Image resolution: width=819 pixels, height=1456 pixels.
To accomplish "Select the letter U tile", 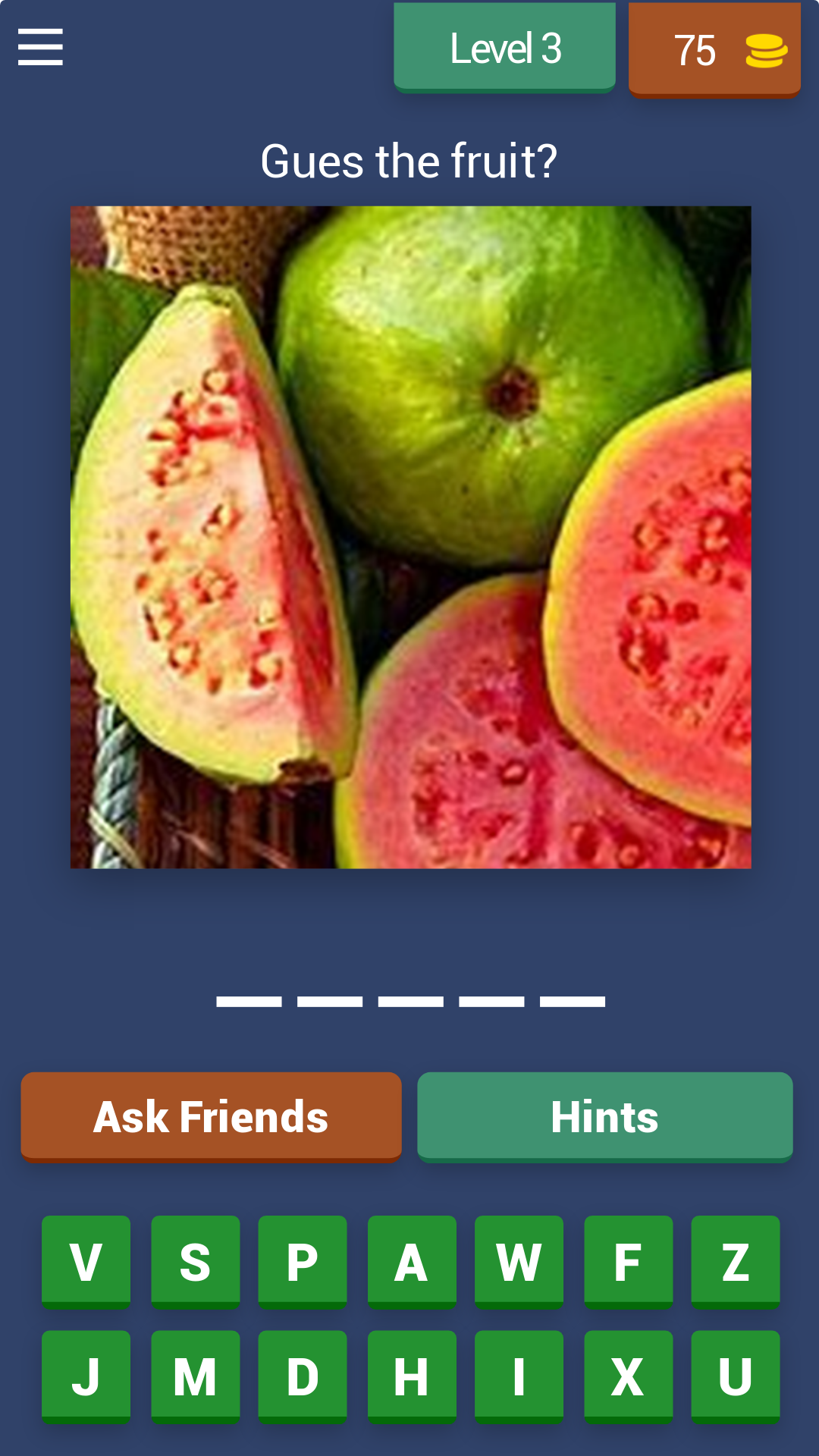I will (x=736, y=1377).
